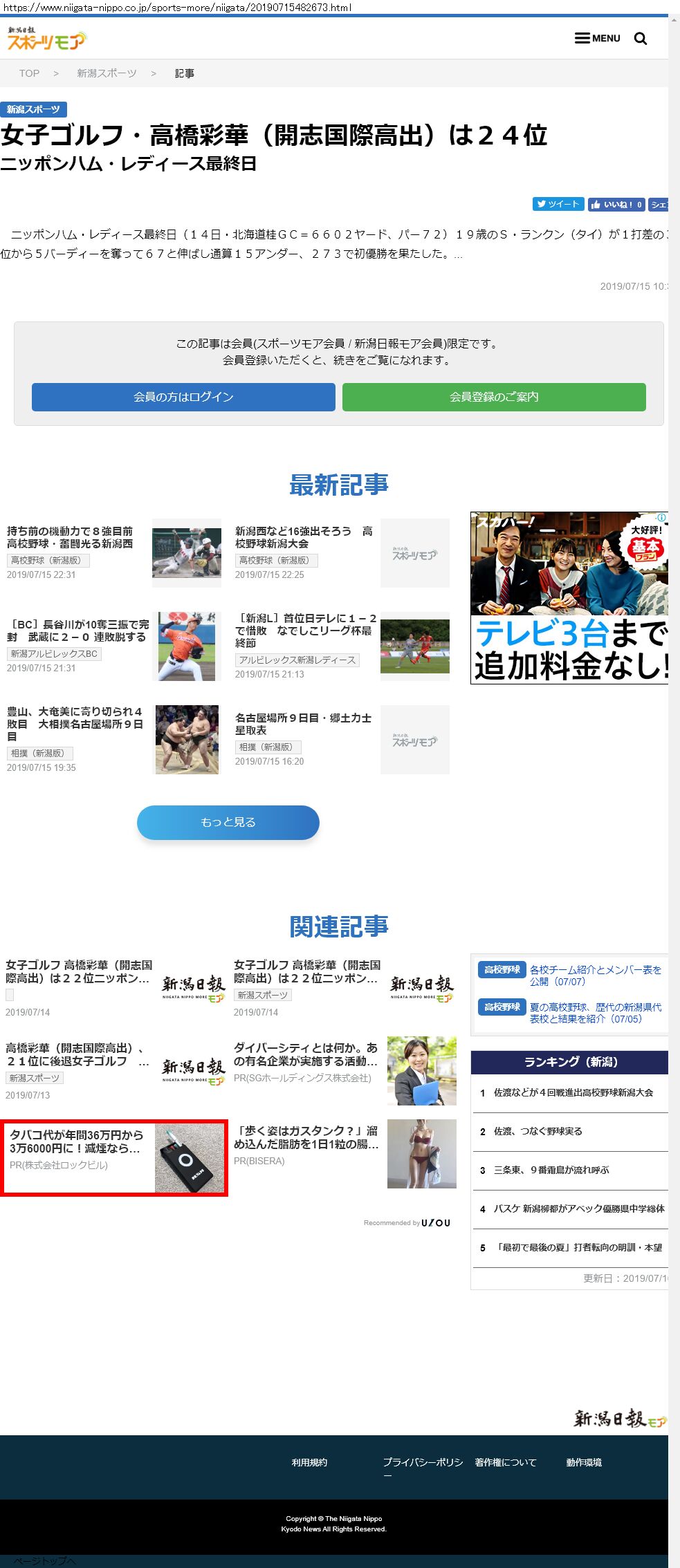Open 利用規約 in the footer

(x=309, y=1462)
